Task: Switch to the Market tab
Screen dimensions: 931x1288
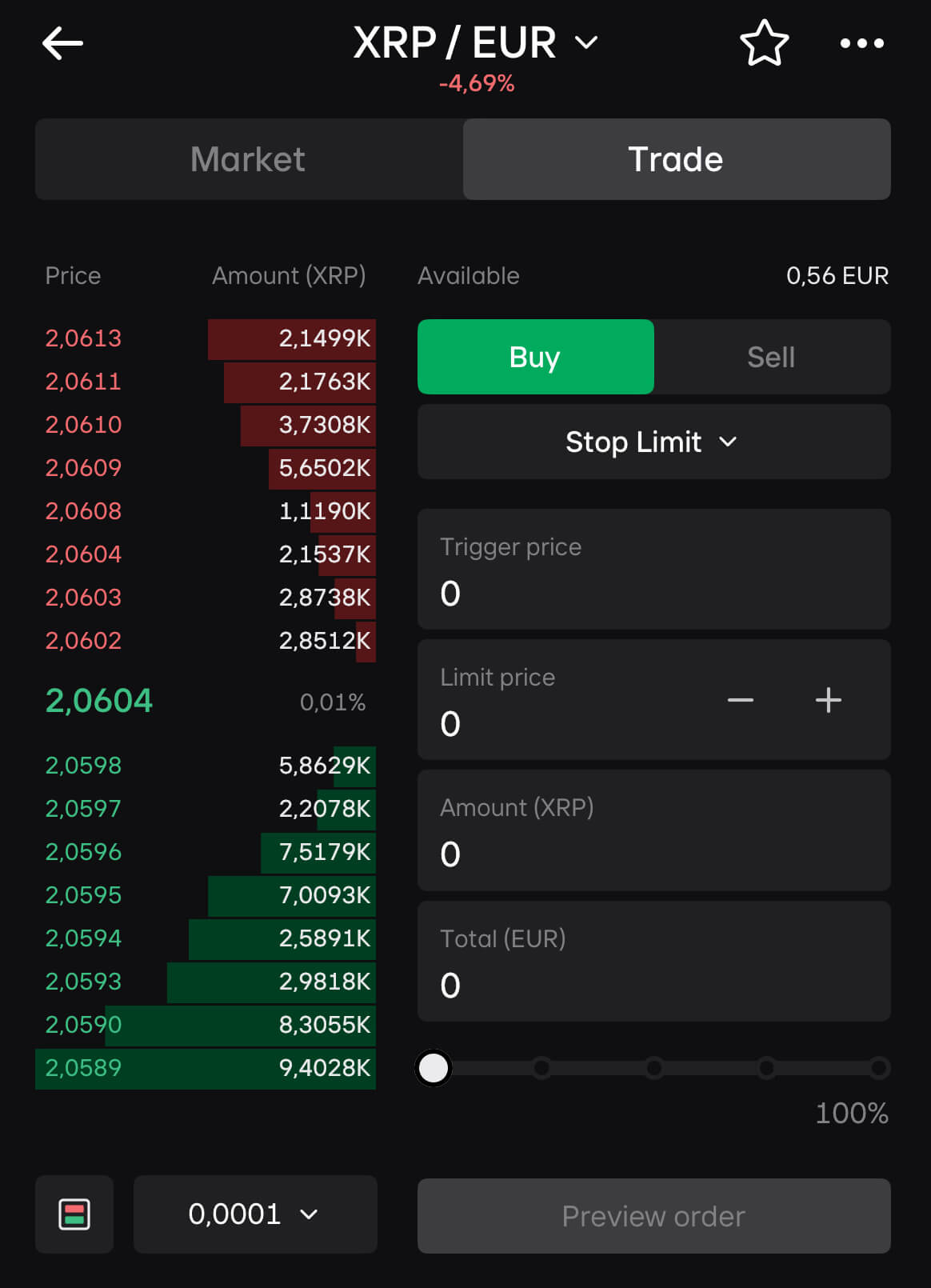Action: pos(247,159)
